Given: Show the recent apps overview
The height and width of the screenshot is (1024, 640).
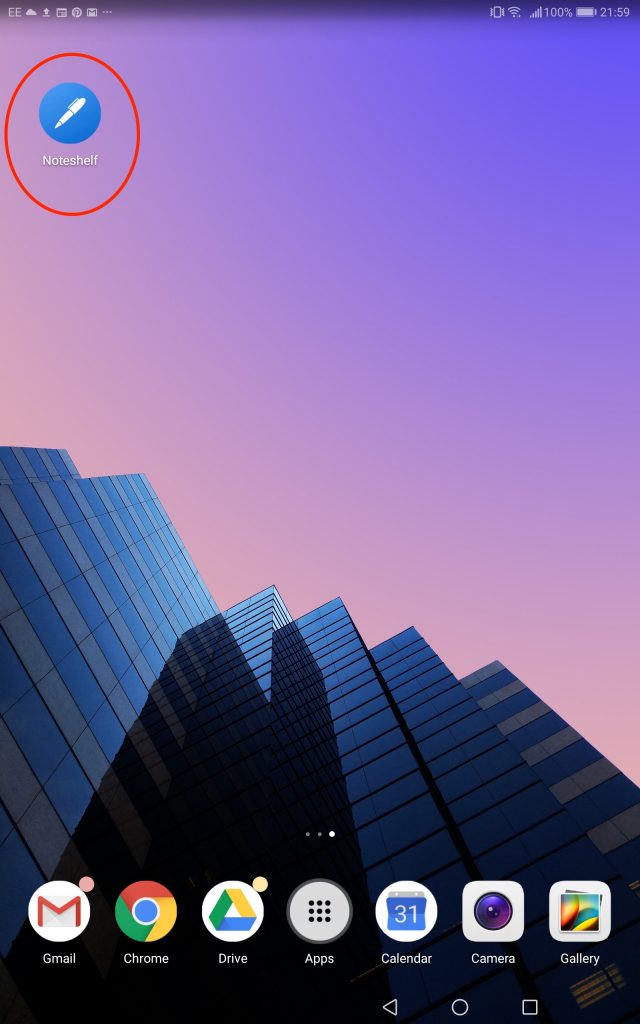Looking at the screenshot, I should coord(530,1006).
